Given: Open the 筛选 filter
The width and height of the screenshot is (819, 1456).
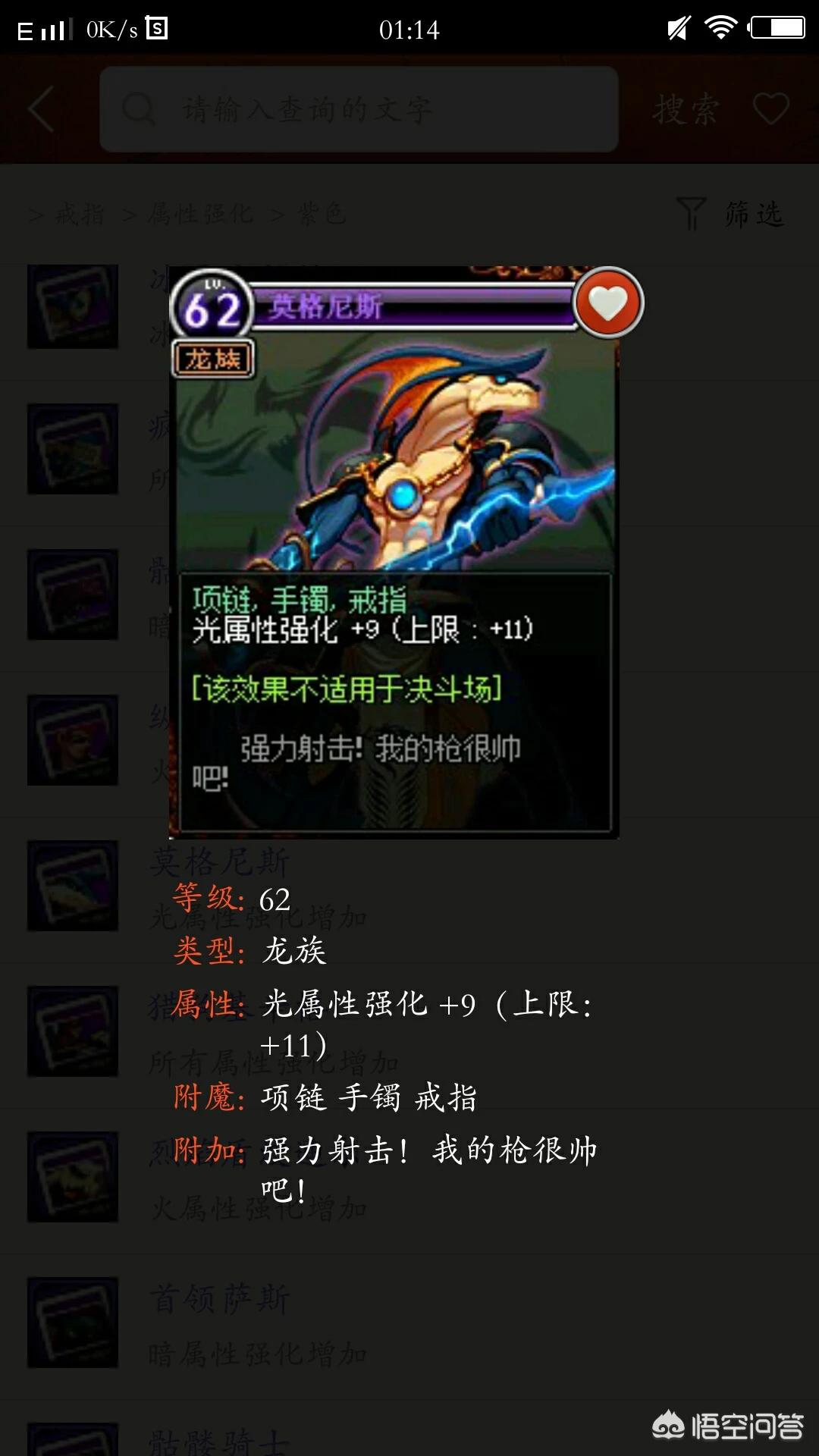Looking at the screenshot, I should pyautogui.click(x=730, y=214).
